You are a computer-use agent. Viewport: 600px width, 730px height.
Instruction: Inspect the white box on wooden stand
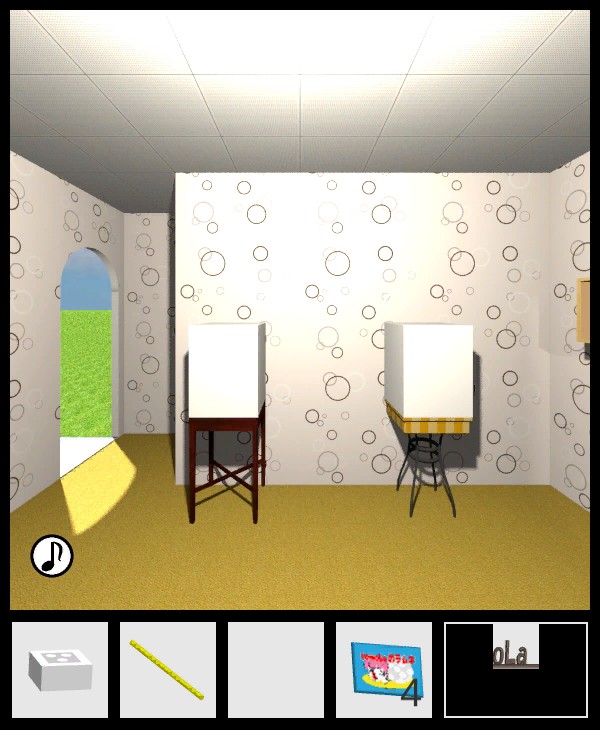coord(226,369)
